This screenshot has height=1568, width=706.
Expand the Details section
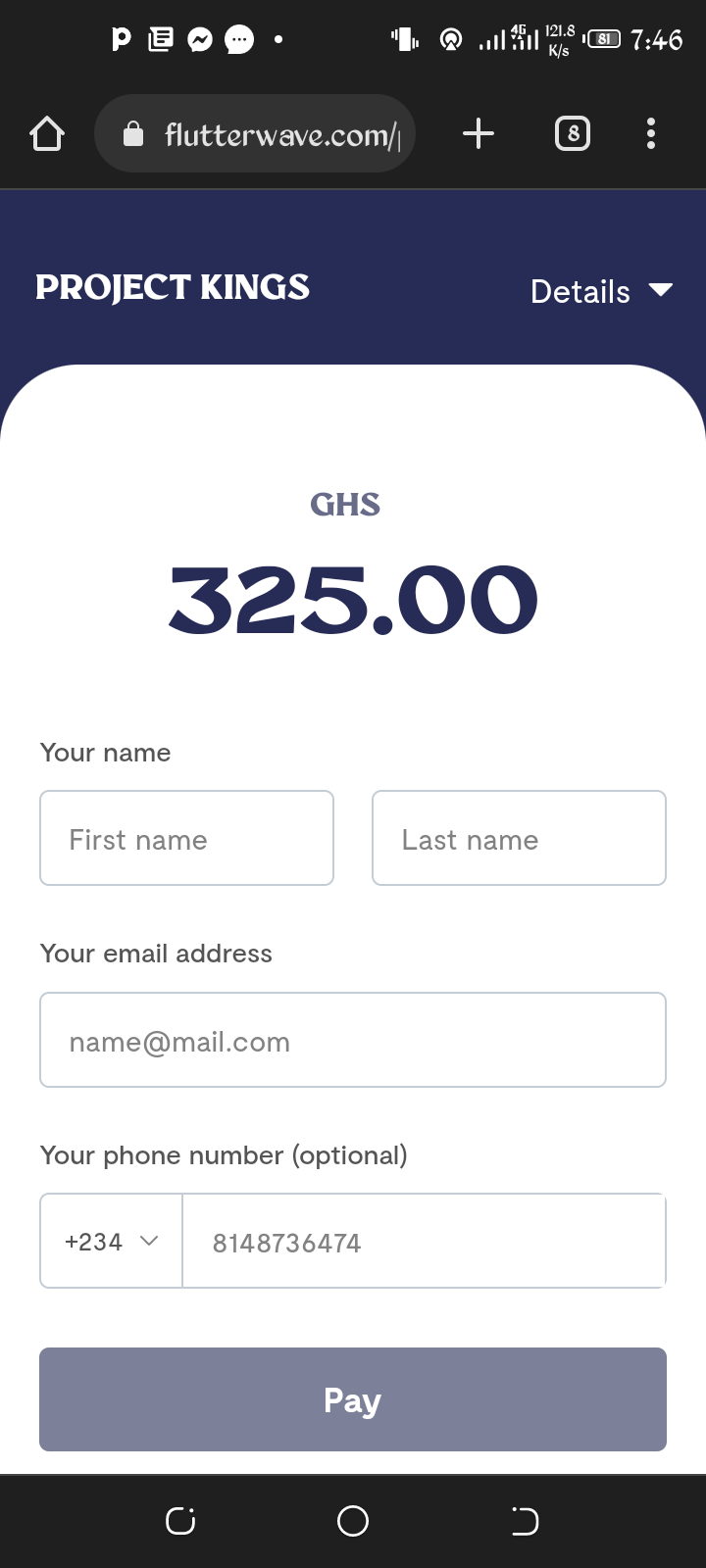pos(580,291)
